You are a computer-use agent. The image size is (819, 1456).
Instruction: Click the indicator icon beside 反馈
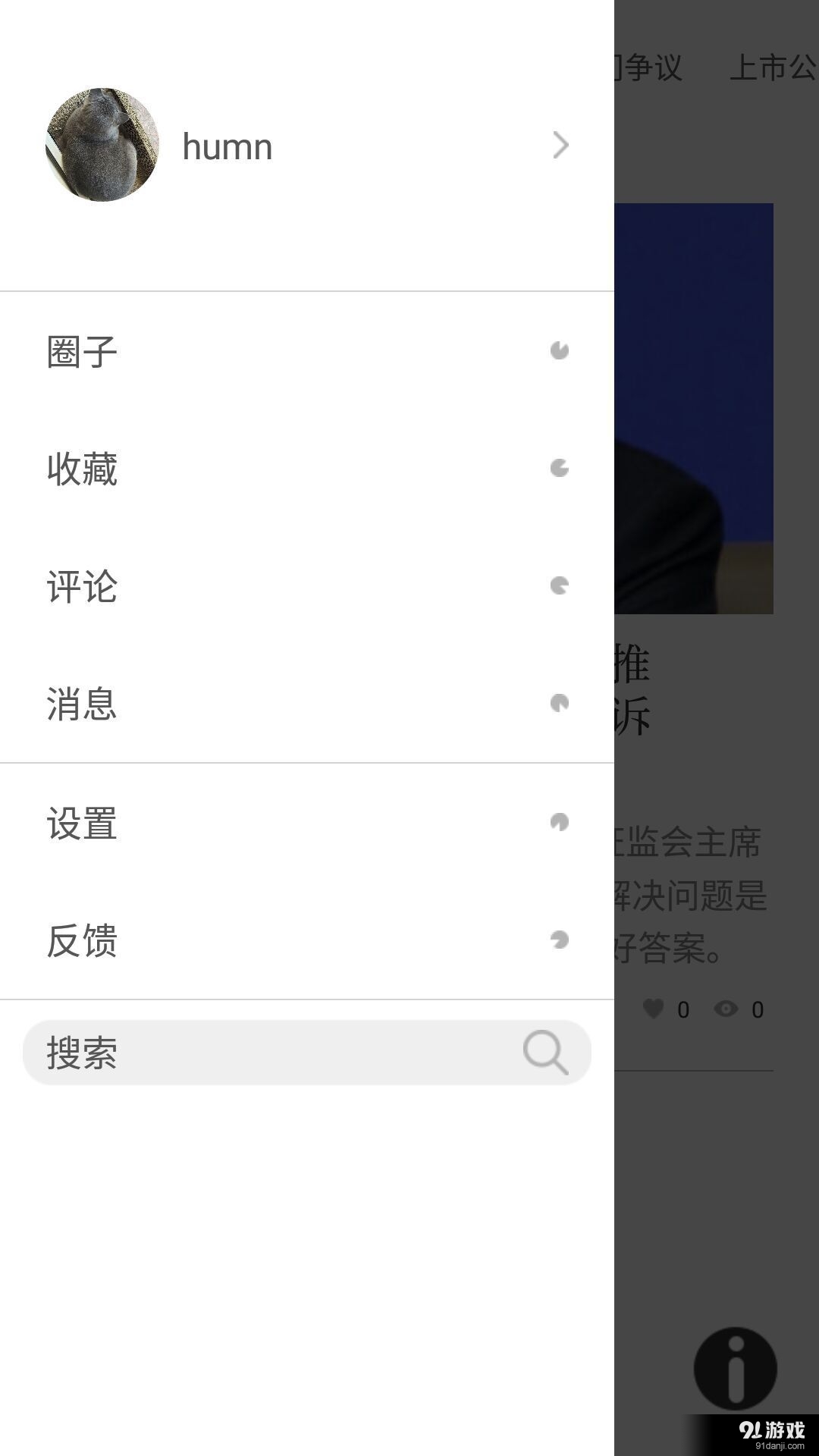click(x=559, y=940)
